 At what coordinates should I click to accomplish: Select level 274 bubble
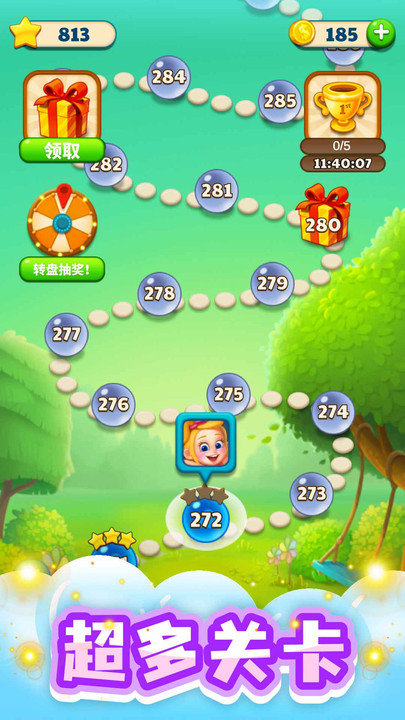pos(333,412)
